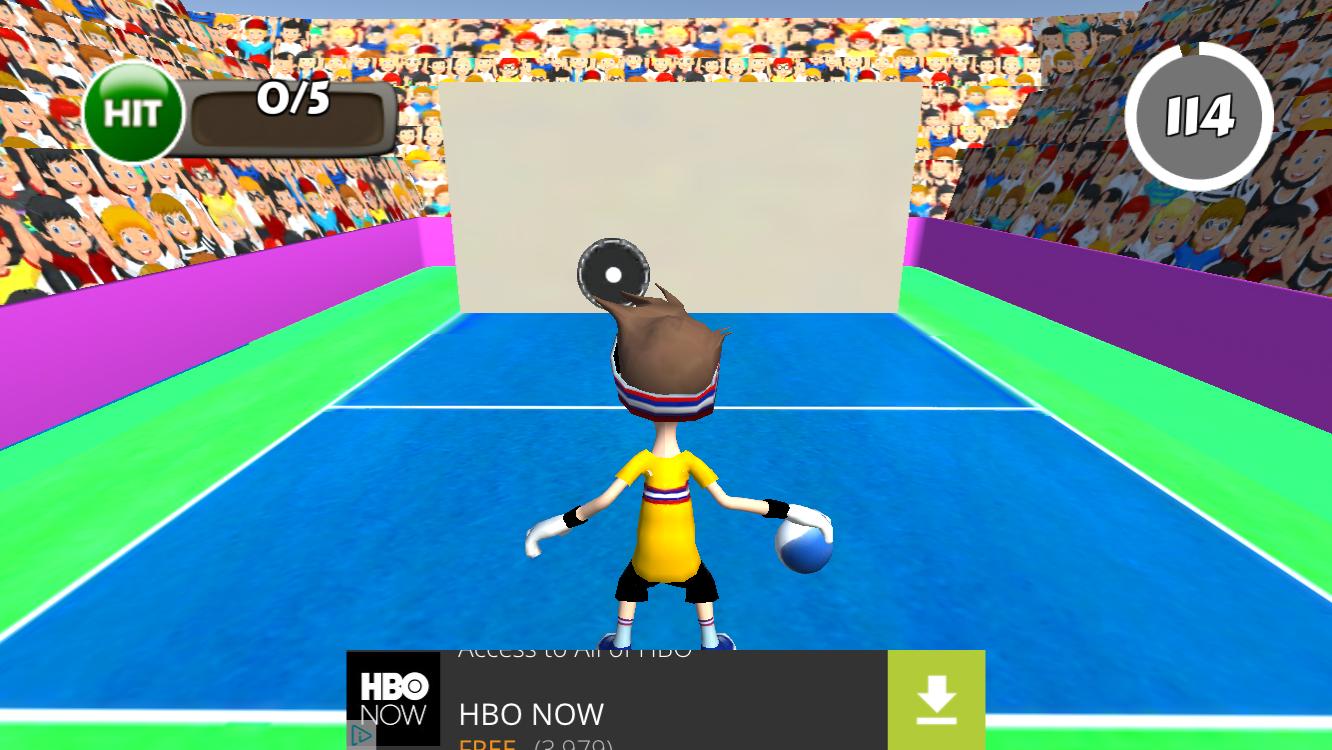
Task: Tap the round target on the wall
Action: [x=613, y=274]
